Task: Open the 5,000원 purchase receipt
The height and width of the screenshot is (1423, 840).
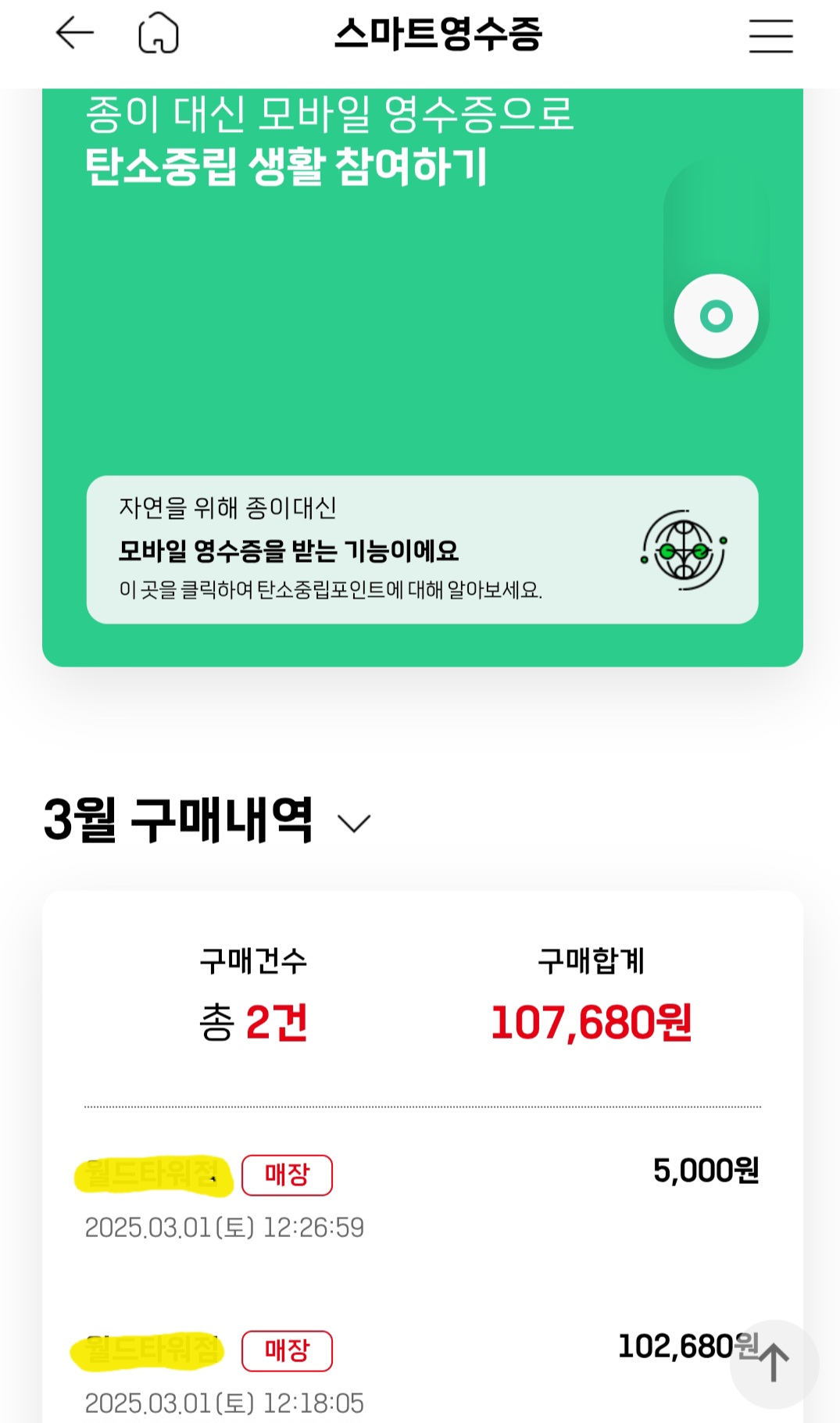Action: (422, 1196)
